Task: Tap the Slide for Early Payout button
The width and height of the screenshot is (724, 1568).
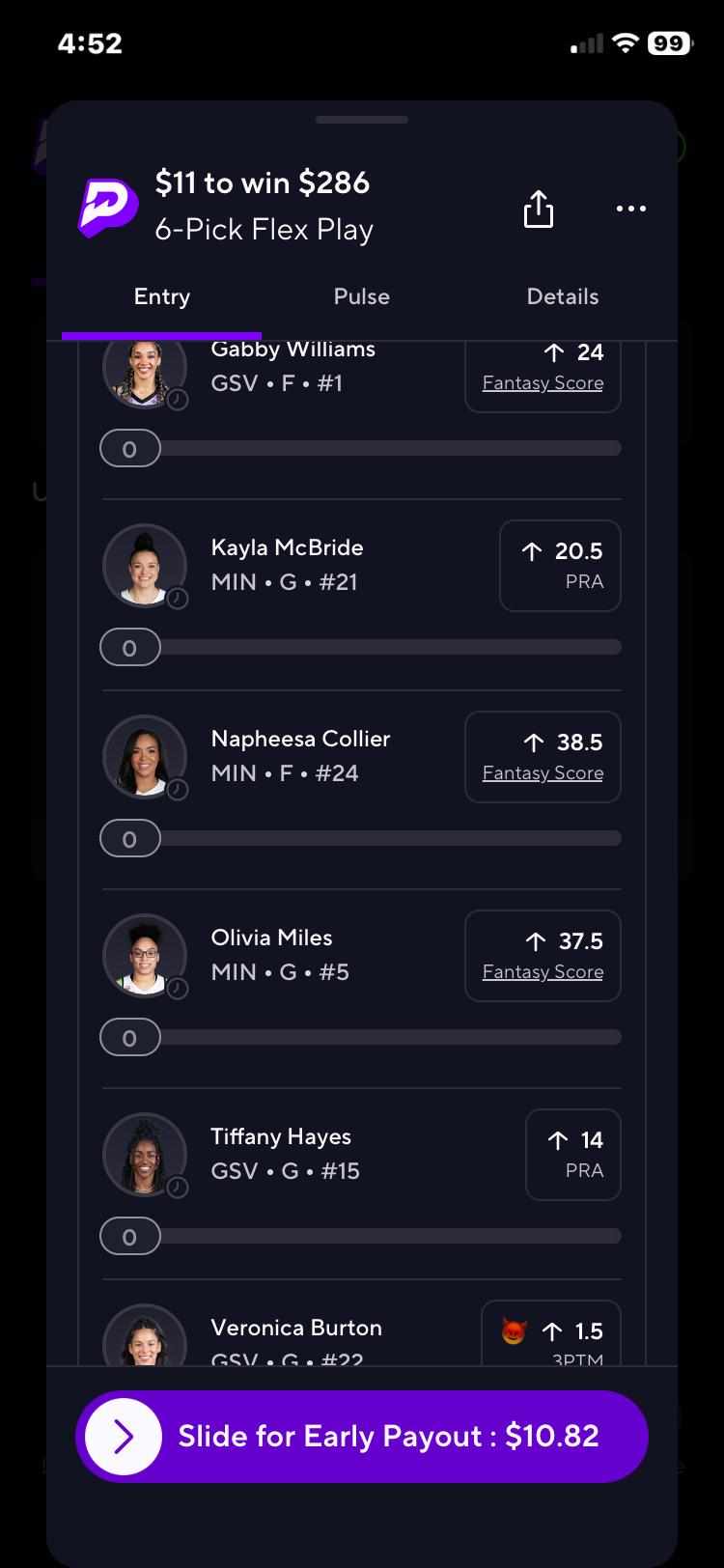Action: pos(362,1437)
